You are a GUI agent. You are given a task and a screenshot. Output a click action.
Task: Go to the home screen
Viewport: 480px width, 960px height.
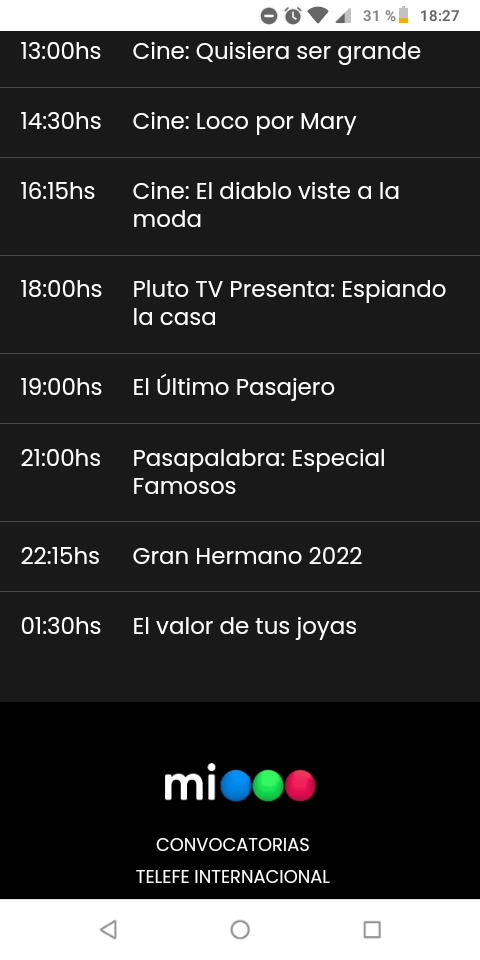(x=240, y=929)
